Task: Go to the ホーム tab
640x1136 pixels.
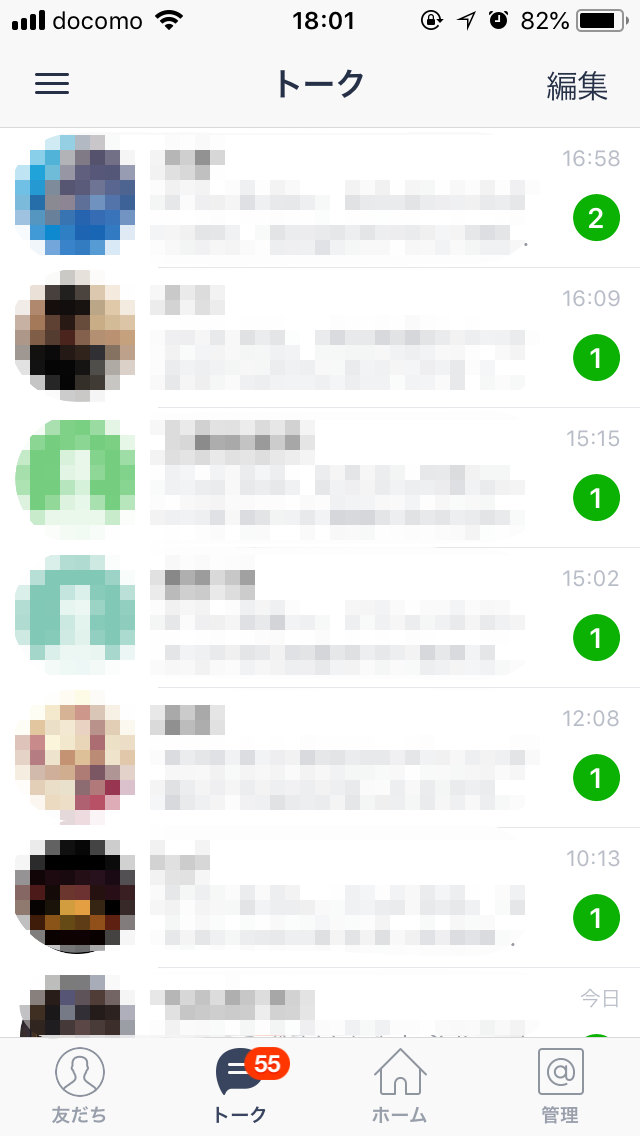Action: click(x=399, y=1087)
